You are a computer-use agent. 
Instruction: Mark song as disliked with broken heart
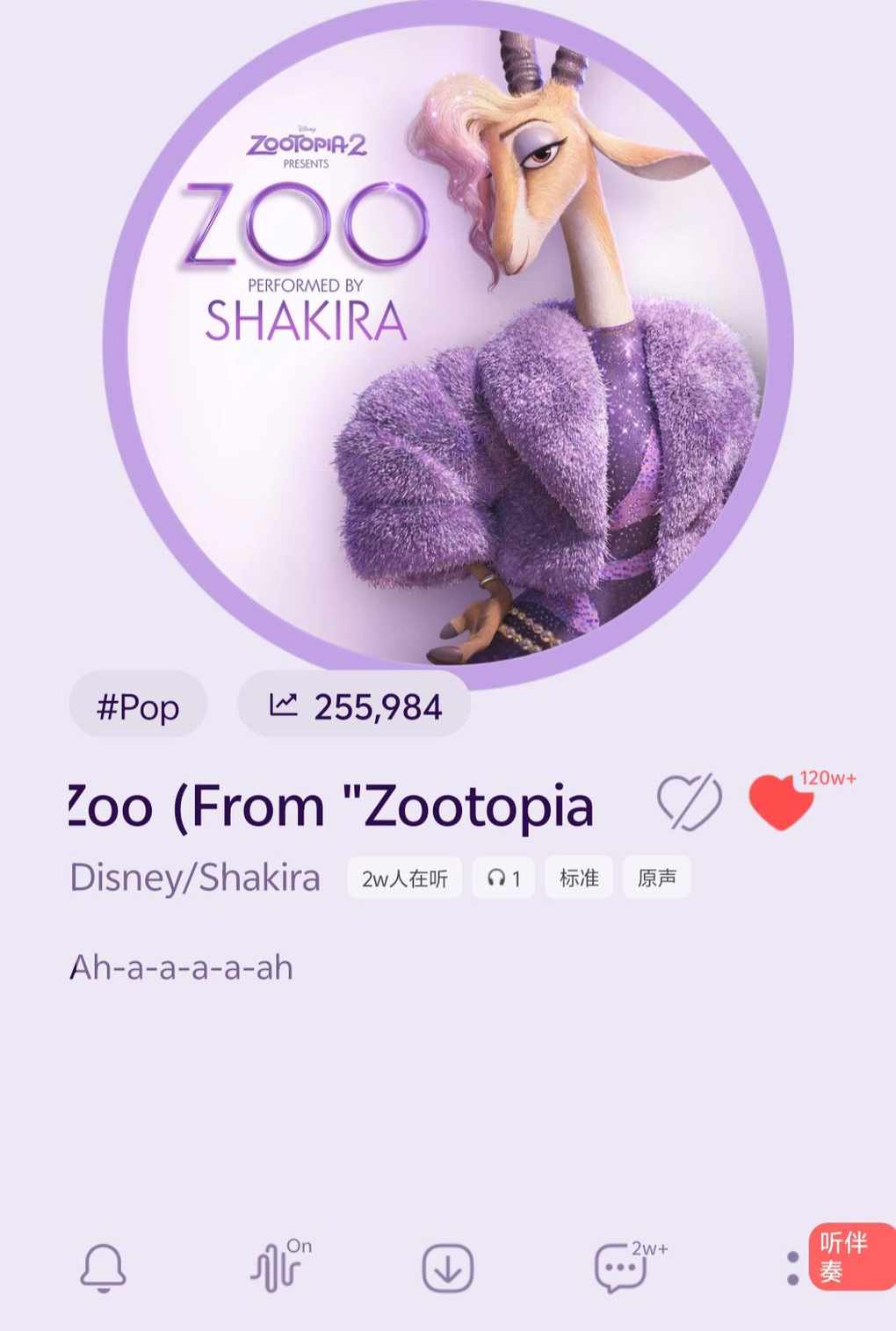click(689, 801)
